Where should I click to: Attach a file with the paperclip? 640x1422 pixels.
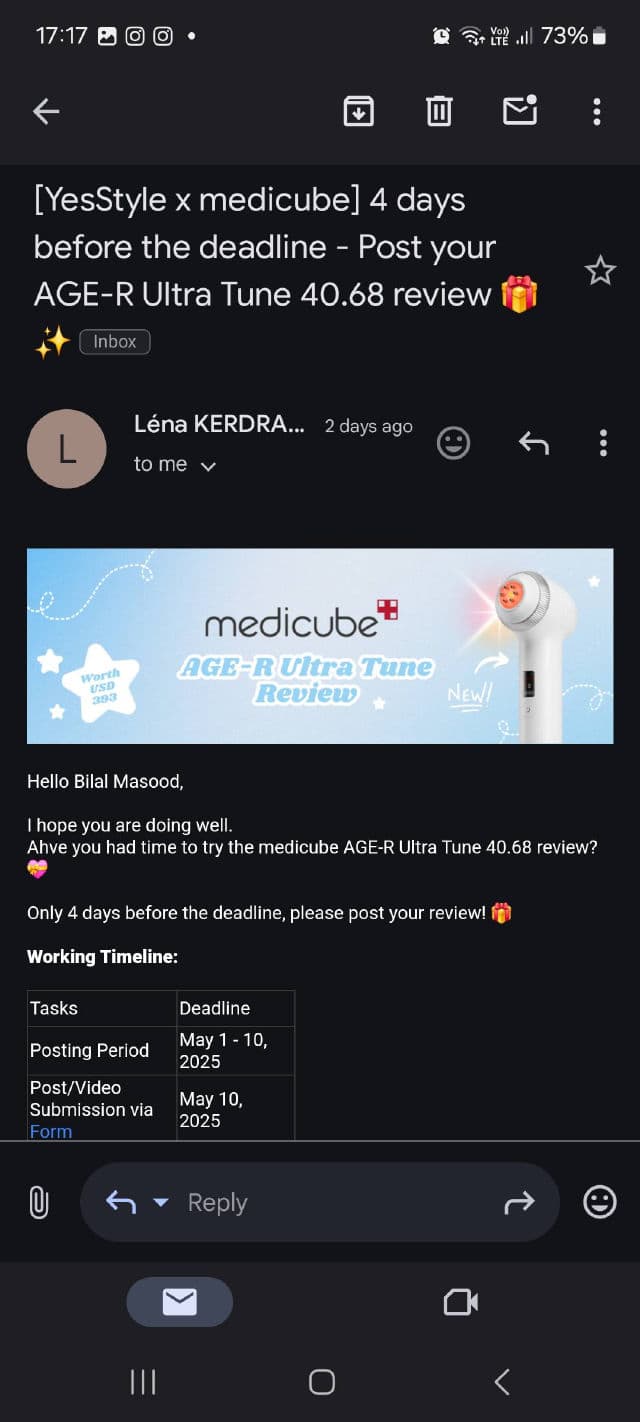point(39,1202)
